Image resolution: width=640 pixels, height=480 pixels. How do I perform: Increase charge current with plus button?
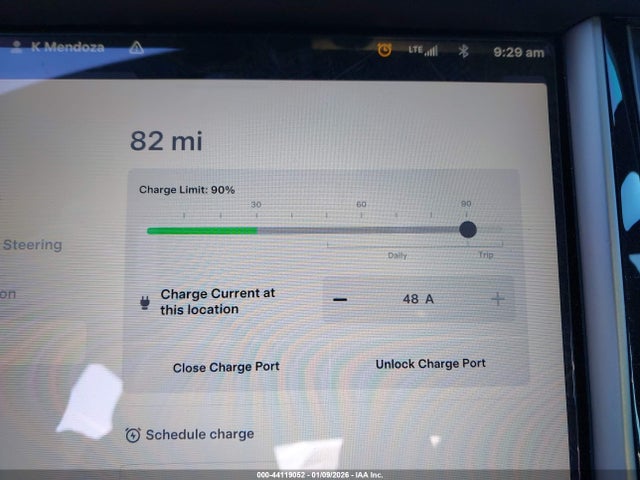tap(497, 299)
